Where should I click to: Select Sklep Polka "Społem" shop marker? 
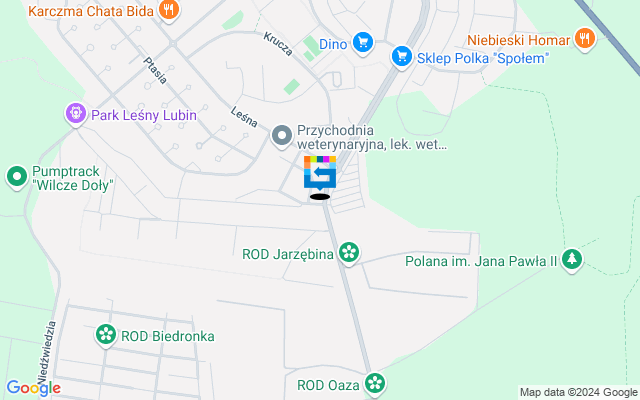[401, 57]
